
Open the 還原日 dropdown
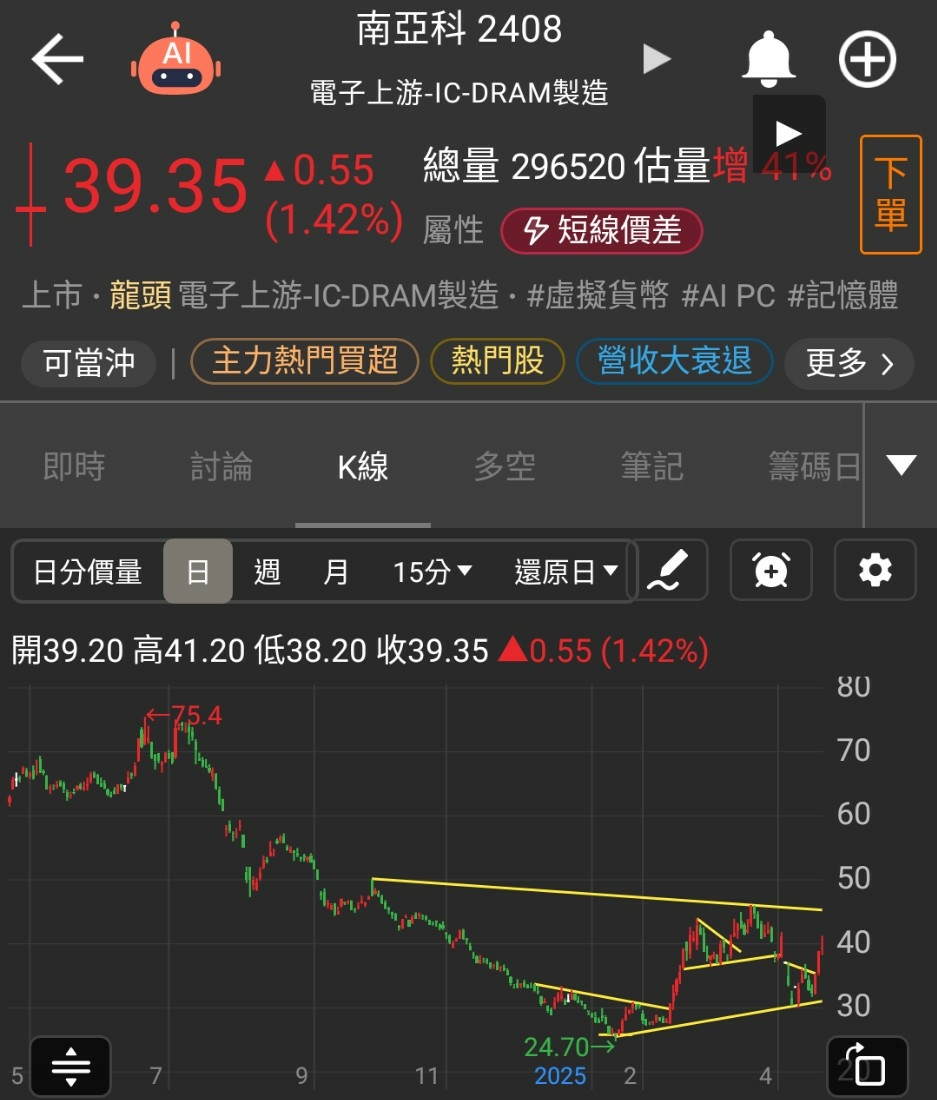tap(566, 572)
